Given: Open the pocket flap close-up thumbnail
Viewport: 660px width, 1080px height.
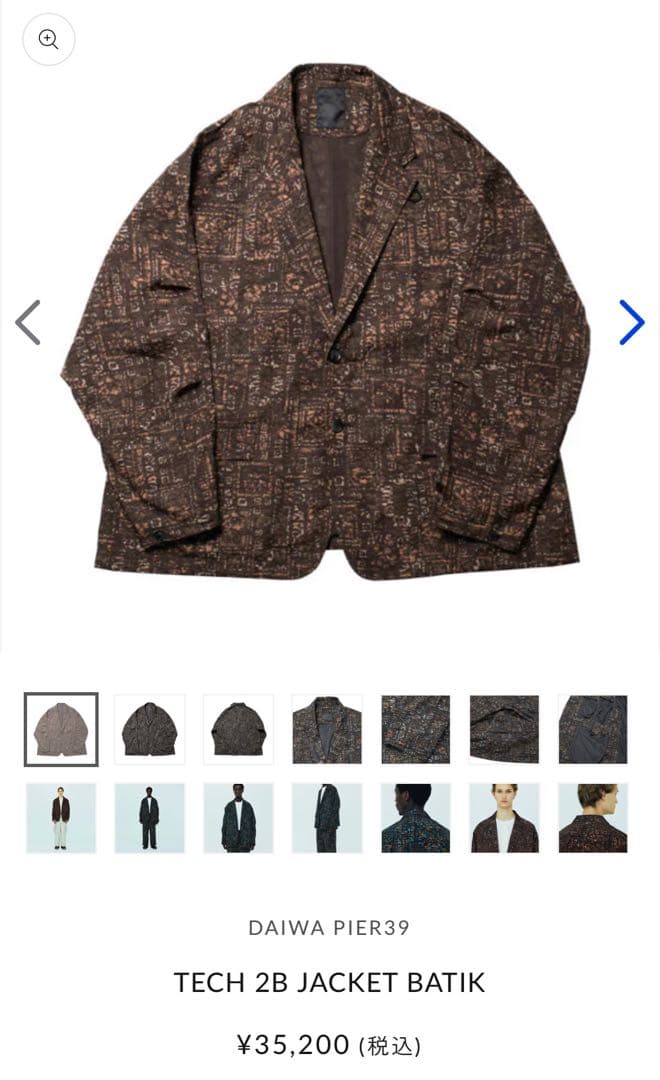Looking at the screenshot, I should [x=504, y=729].
